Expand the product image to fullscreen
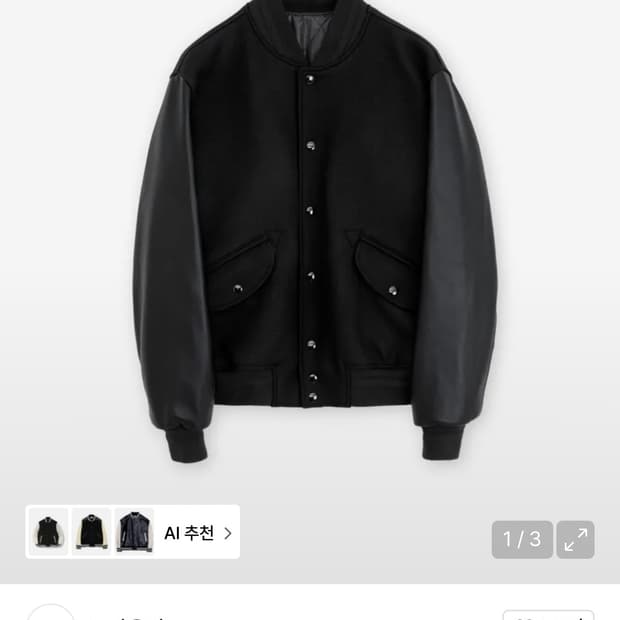The image size is (620, 620). click(575, 540)
